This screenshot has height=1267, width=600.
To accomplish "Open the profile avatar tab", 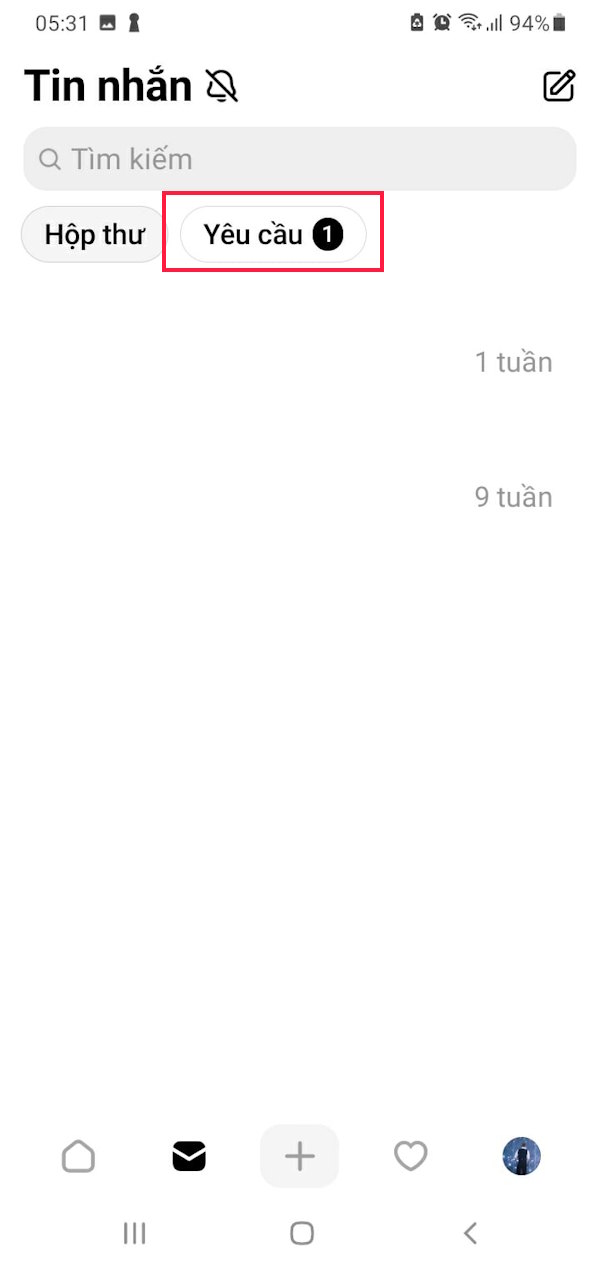I will pos(521,1156).
